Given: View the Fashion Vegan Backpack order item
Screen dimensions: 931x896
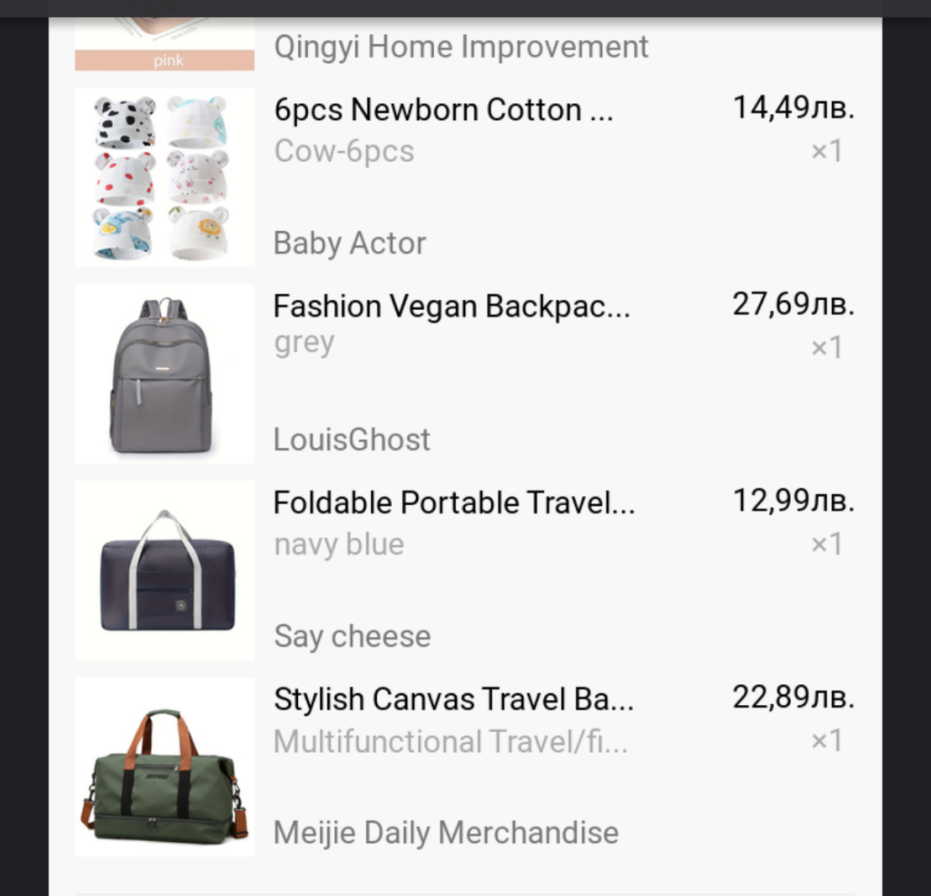Looking at the screenshot, I should (x=452, y=306).
